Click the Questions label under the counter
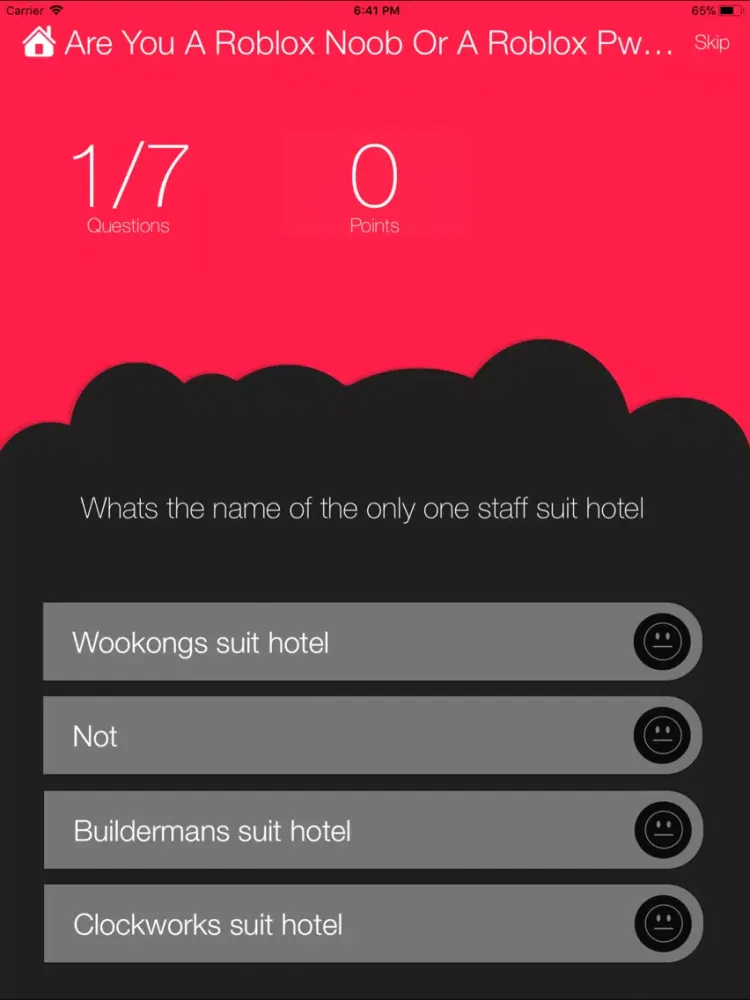The image size is (750, 1000). (128, 225)
